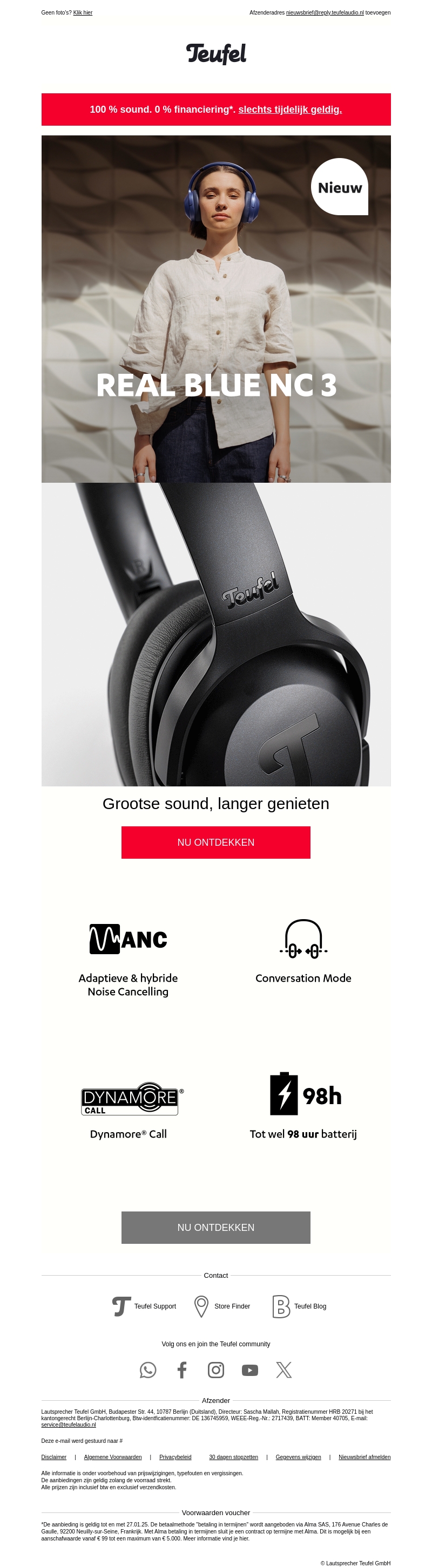Open the Store Finder
The width and height of the screenshot is (432, 1568).
point(222,1306)
